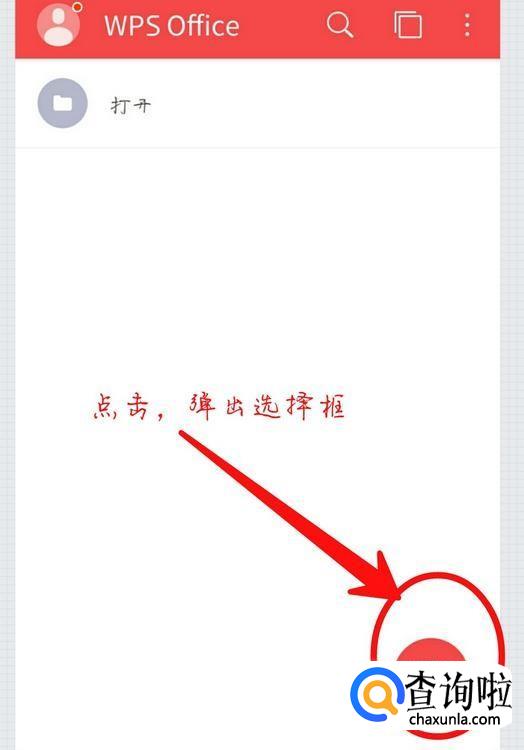Open the multi-window documents icon
Screen dimensions: 524x750
[x=408, y=24]
